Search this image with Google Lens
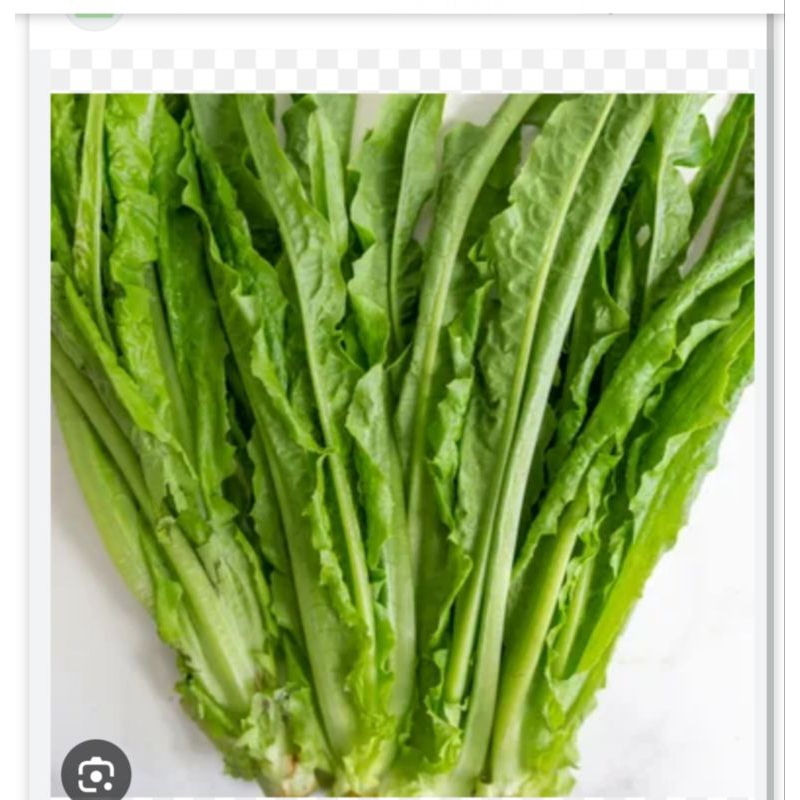The width and height of the screenshot is (800, 800). point(96,773)
